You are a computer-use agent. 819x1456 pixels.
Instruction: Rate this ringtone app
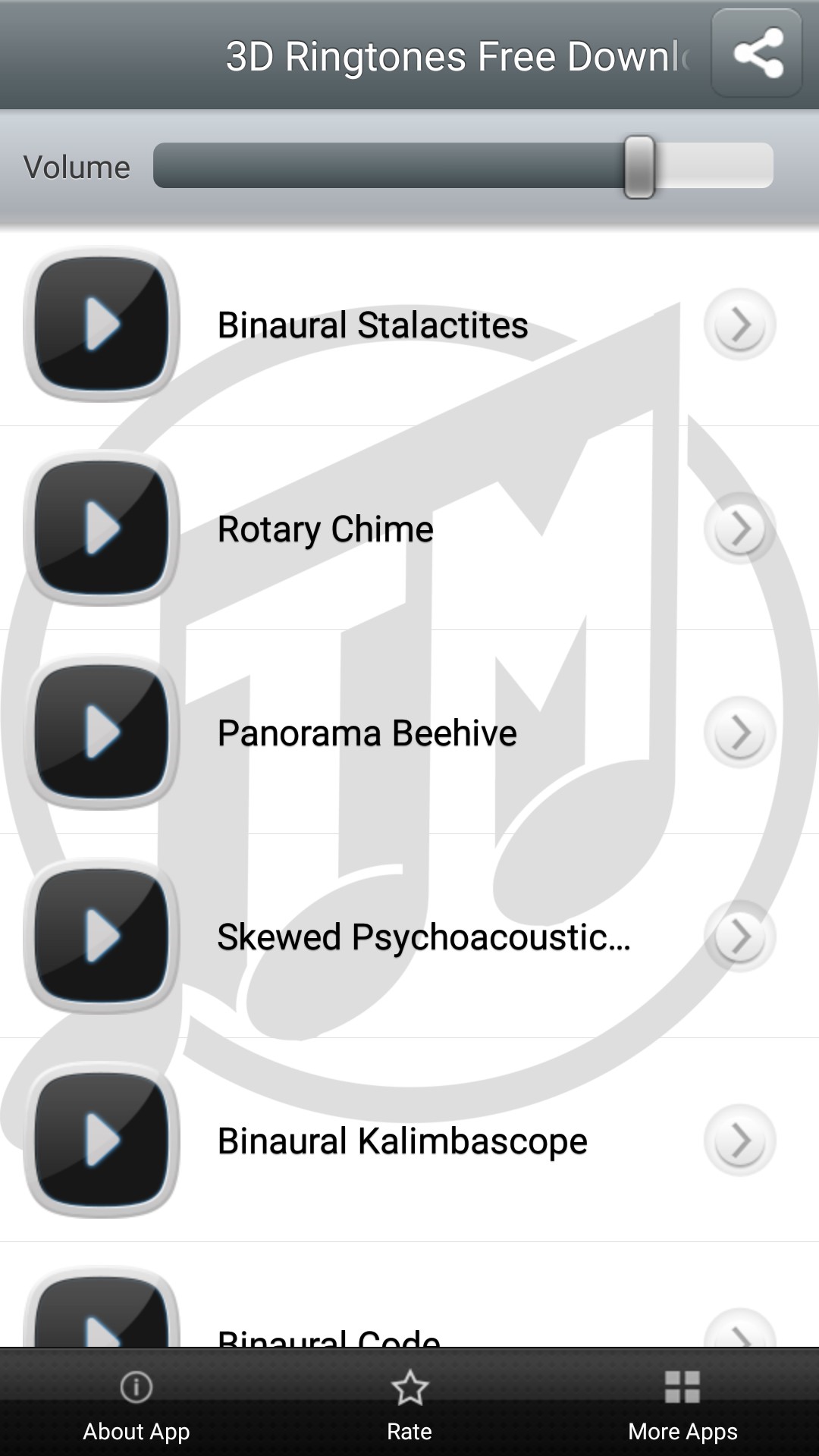(x=409, y=1404)
